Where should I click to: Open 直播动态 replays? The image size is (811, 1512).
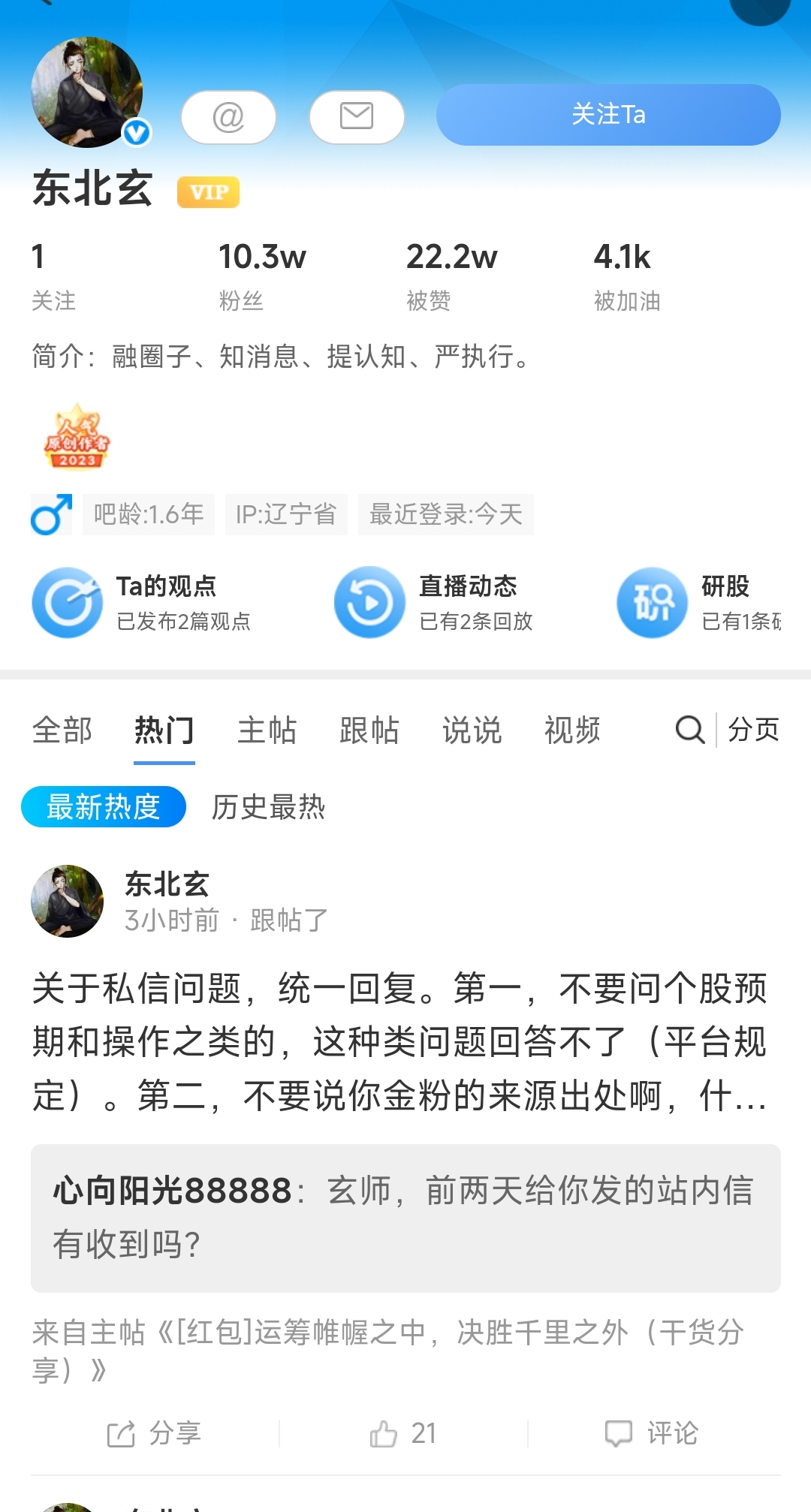(436, 602)
